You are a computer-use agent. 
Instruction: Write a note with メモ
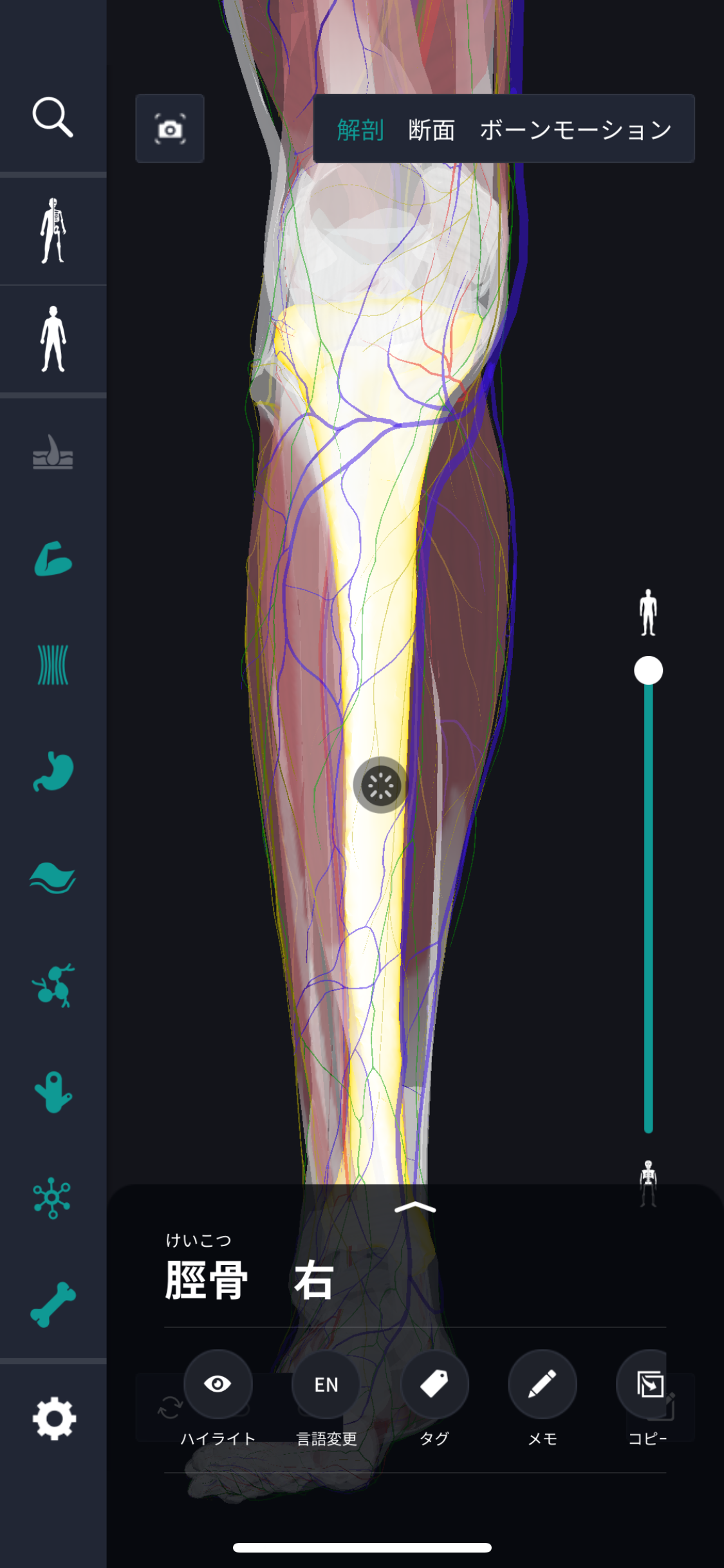pos(542,1384)
